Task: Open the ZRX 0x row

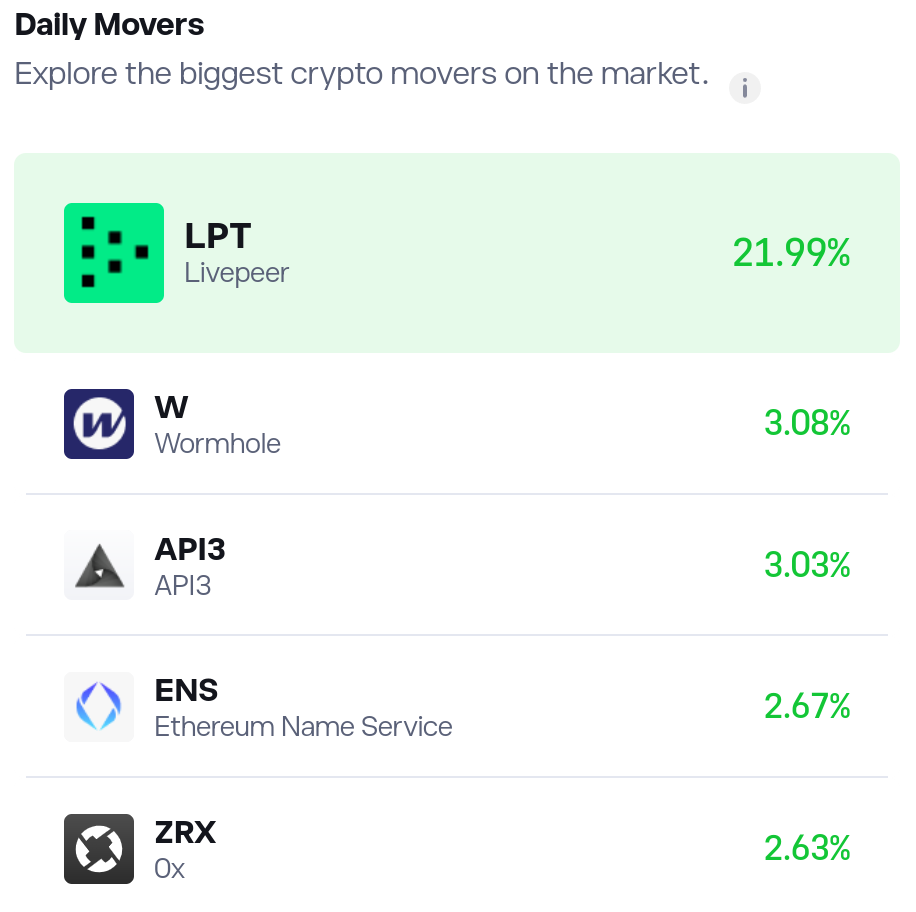Action: point(457,848)
